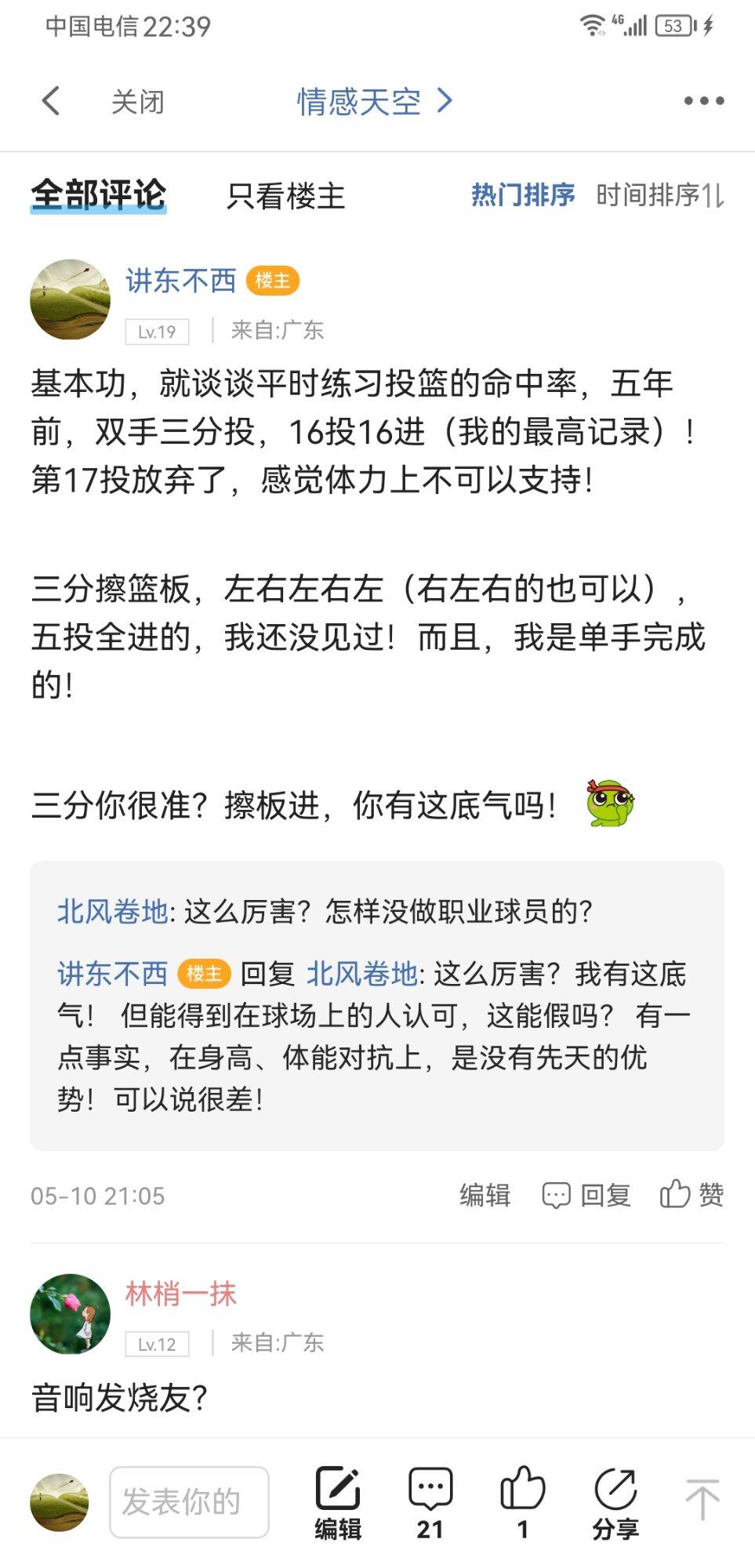Share the post using 分享
The height and width of the screenshot is (1568, 755).
(x=615, y=1502)
